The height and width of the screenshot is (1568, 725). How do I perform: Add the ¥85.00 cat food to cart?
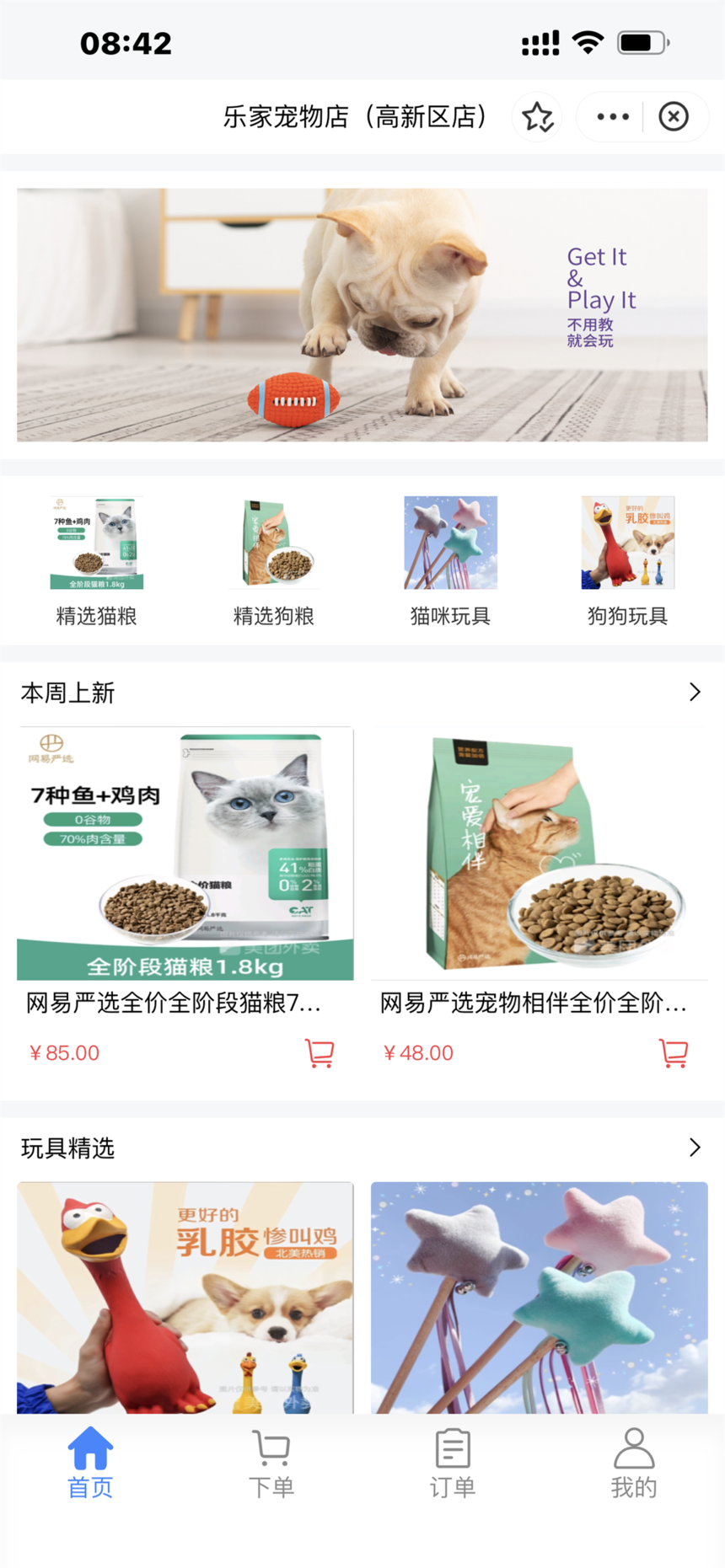click(x=320, y=1053)
